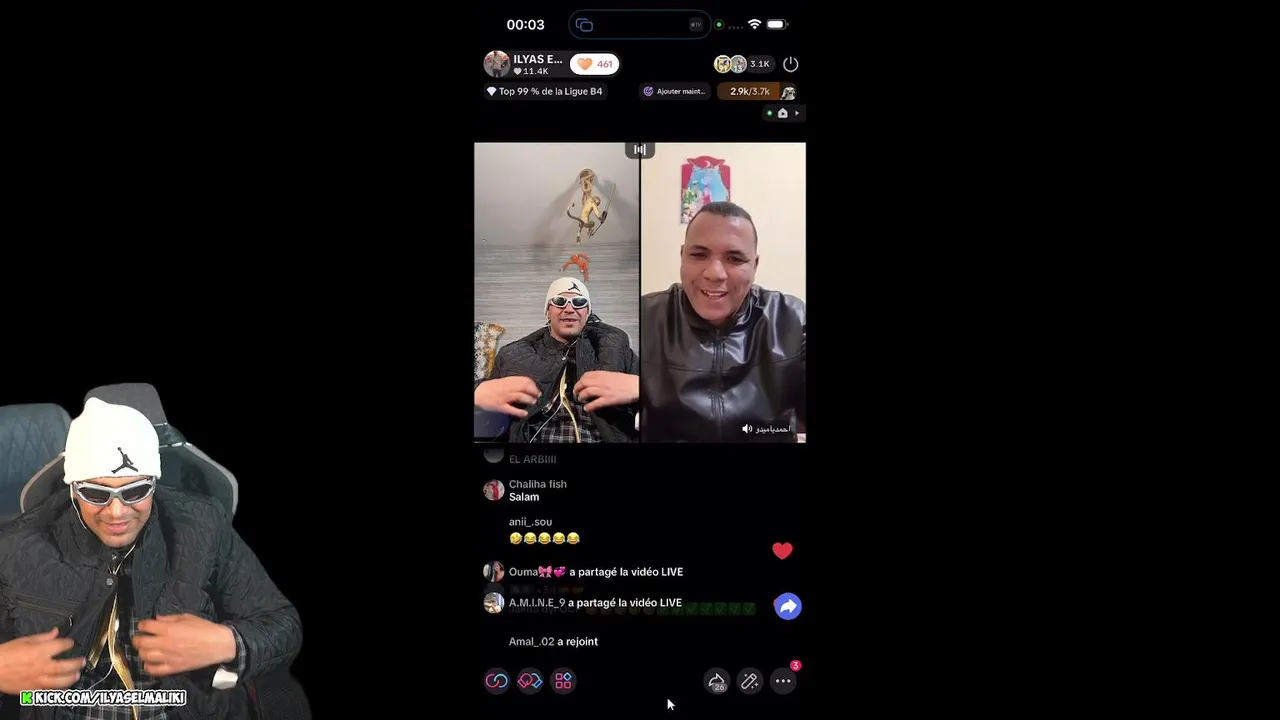Open the multi-guest layout icon above videos
The width and height of the screenshot is (1280, 720).
(639, 150)
